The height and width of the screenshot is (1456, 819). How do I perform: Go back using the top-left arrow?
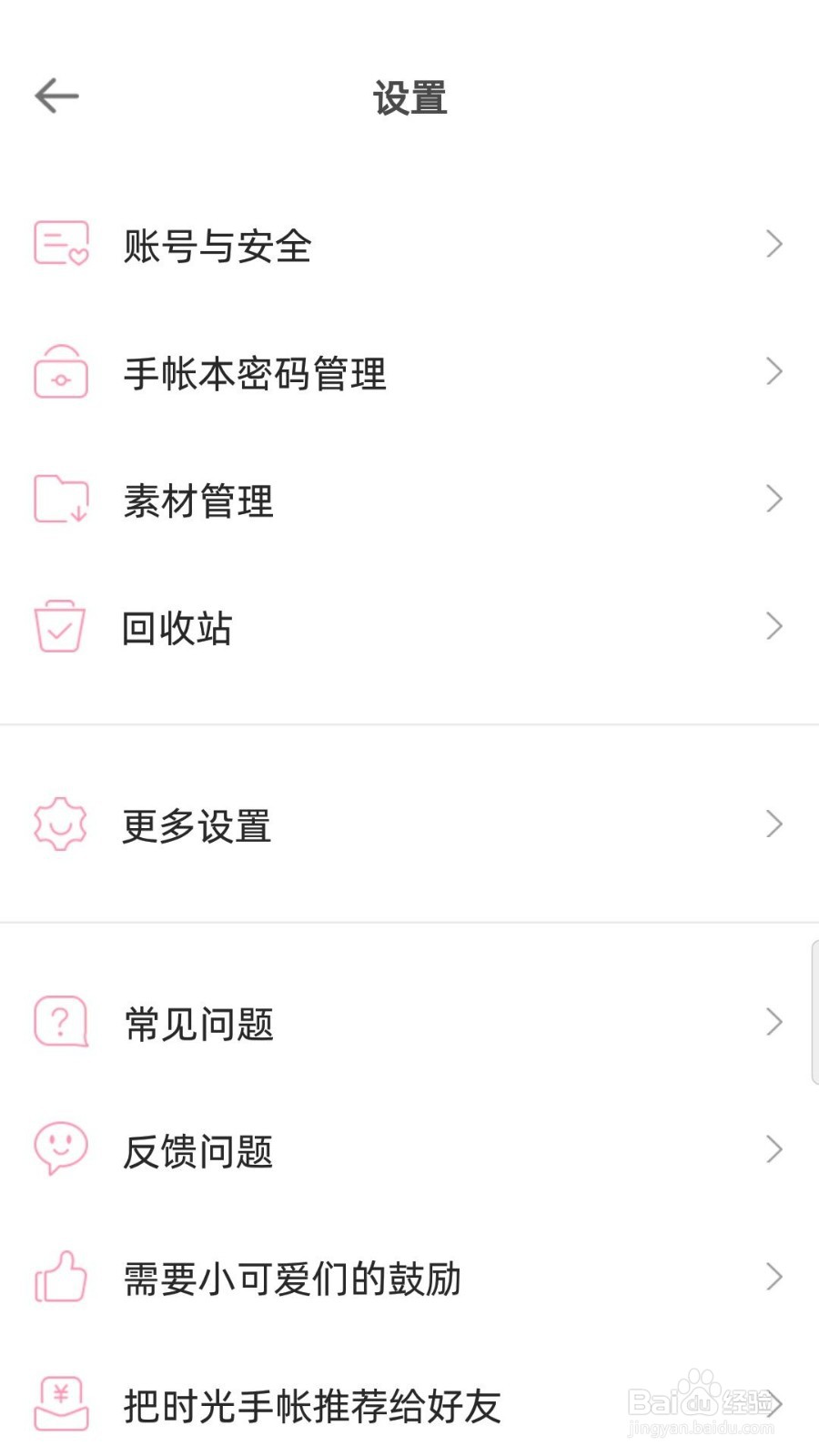tap(56, 96)
